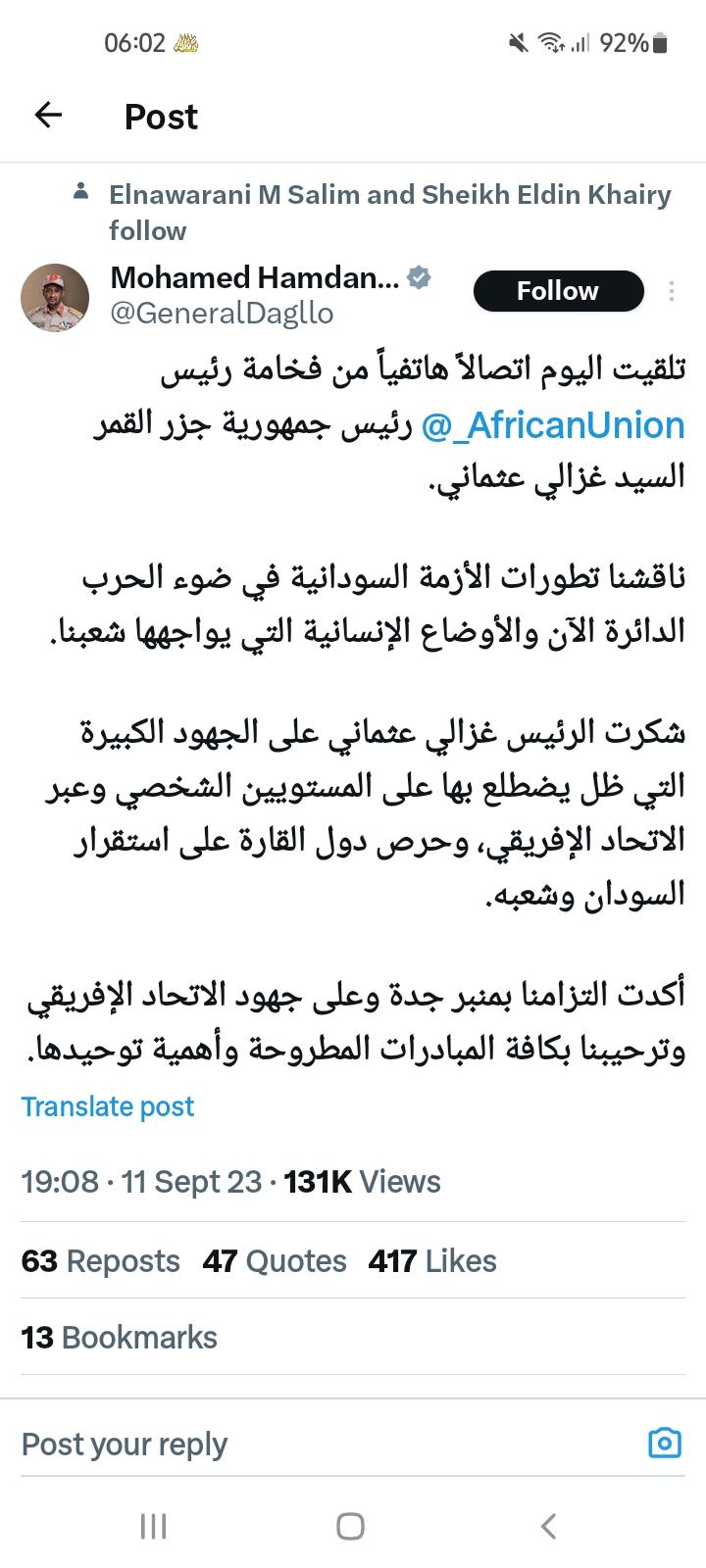706x1568 pixels.
Task: View the 47 Quotes list
Action: [275, 1260]
